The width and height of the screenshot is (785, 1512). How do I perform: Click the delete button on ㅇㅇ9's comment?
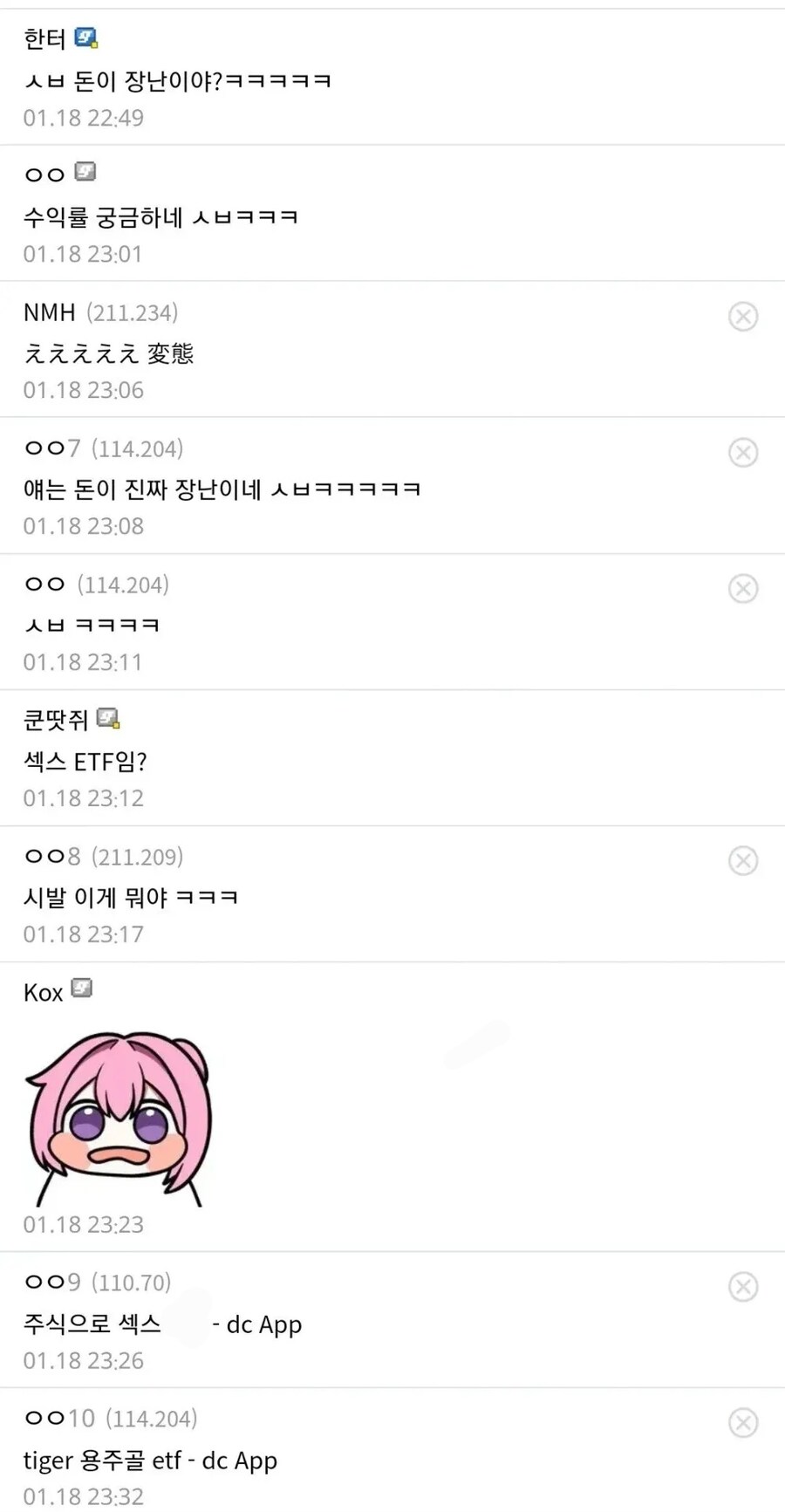tap(743, 1287)
